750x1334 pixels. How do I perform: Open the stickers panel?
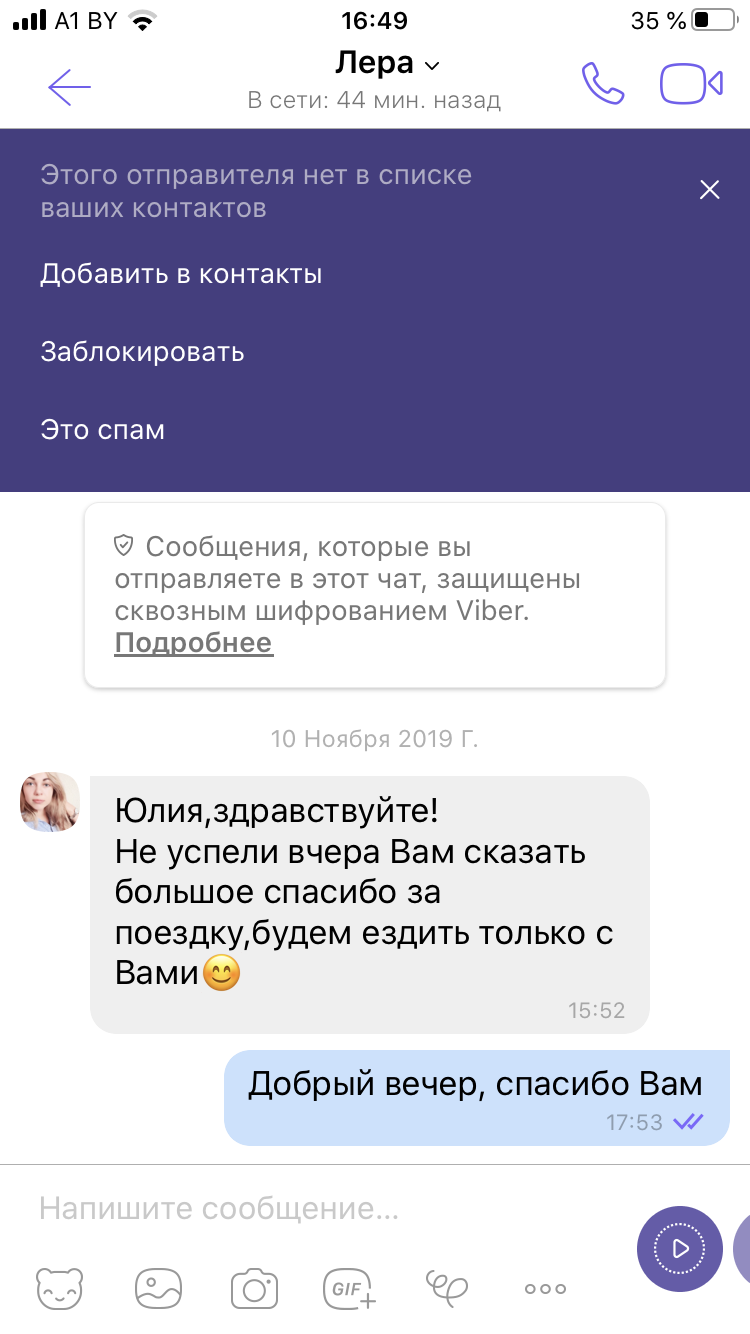[58, 1287]
